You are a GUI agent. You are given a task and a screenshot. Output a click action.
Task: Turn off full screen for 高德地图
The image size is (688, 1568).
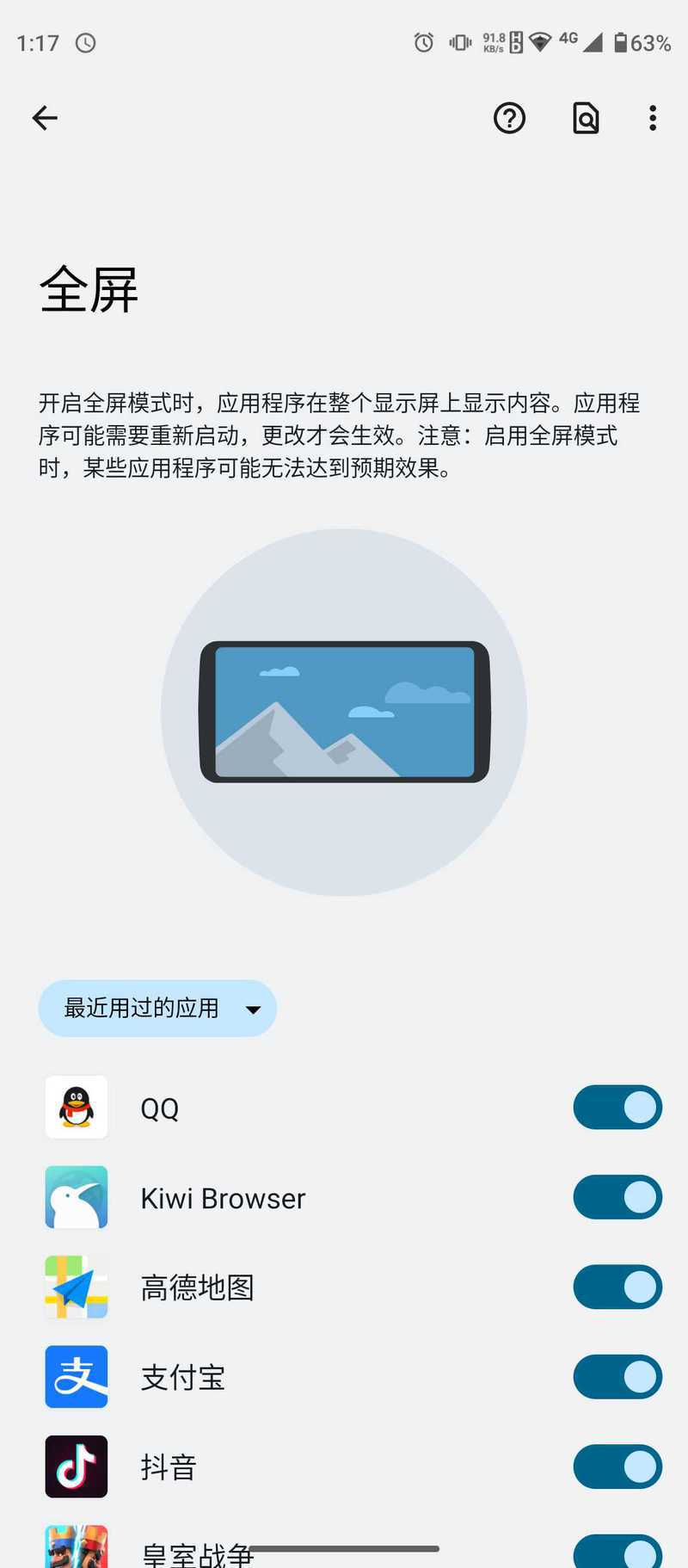617,1287
